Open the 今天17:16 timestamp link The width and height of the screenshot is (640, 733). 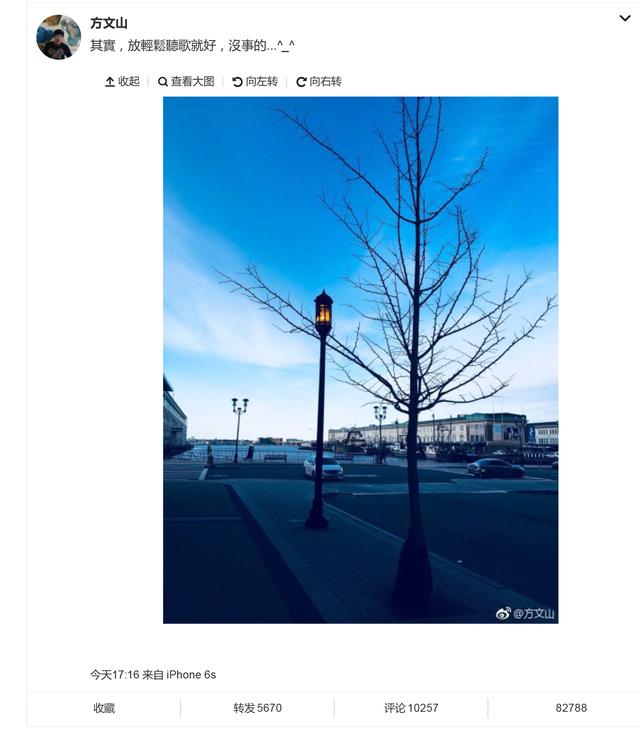(x=115, y=675)
